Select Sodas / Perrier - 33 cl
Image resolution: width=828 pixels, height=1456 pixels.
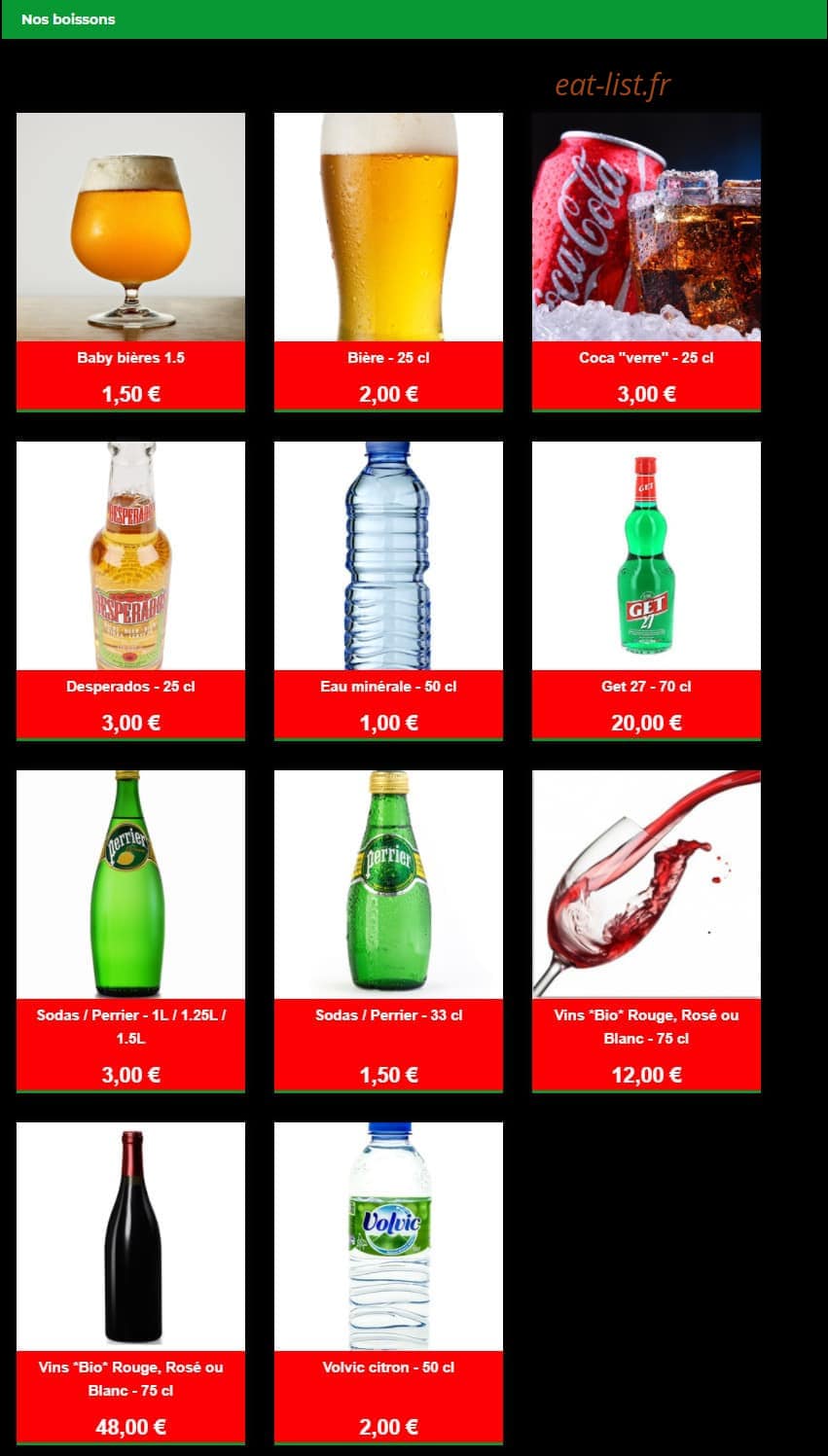click(x=388, y=932)
